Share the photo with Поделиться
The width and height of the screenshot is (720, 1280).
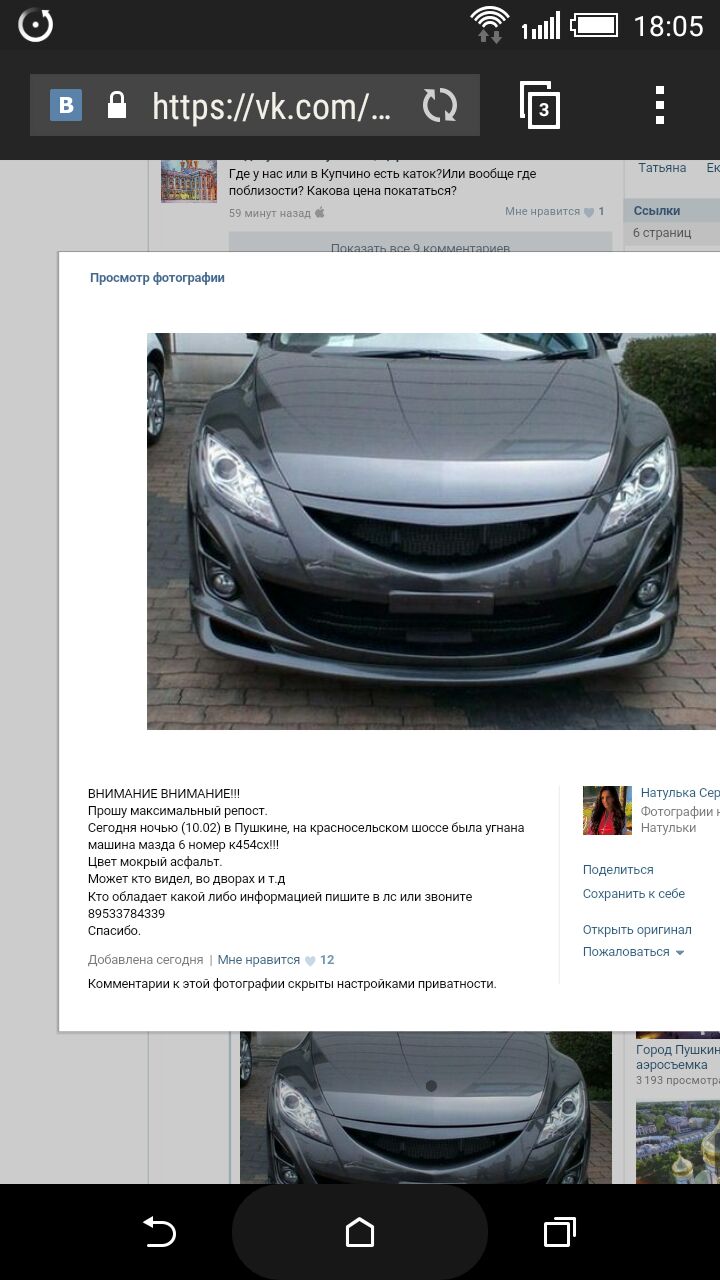[x=618, y=869]
